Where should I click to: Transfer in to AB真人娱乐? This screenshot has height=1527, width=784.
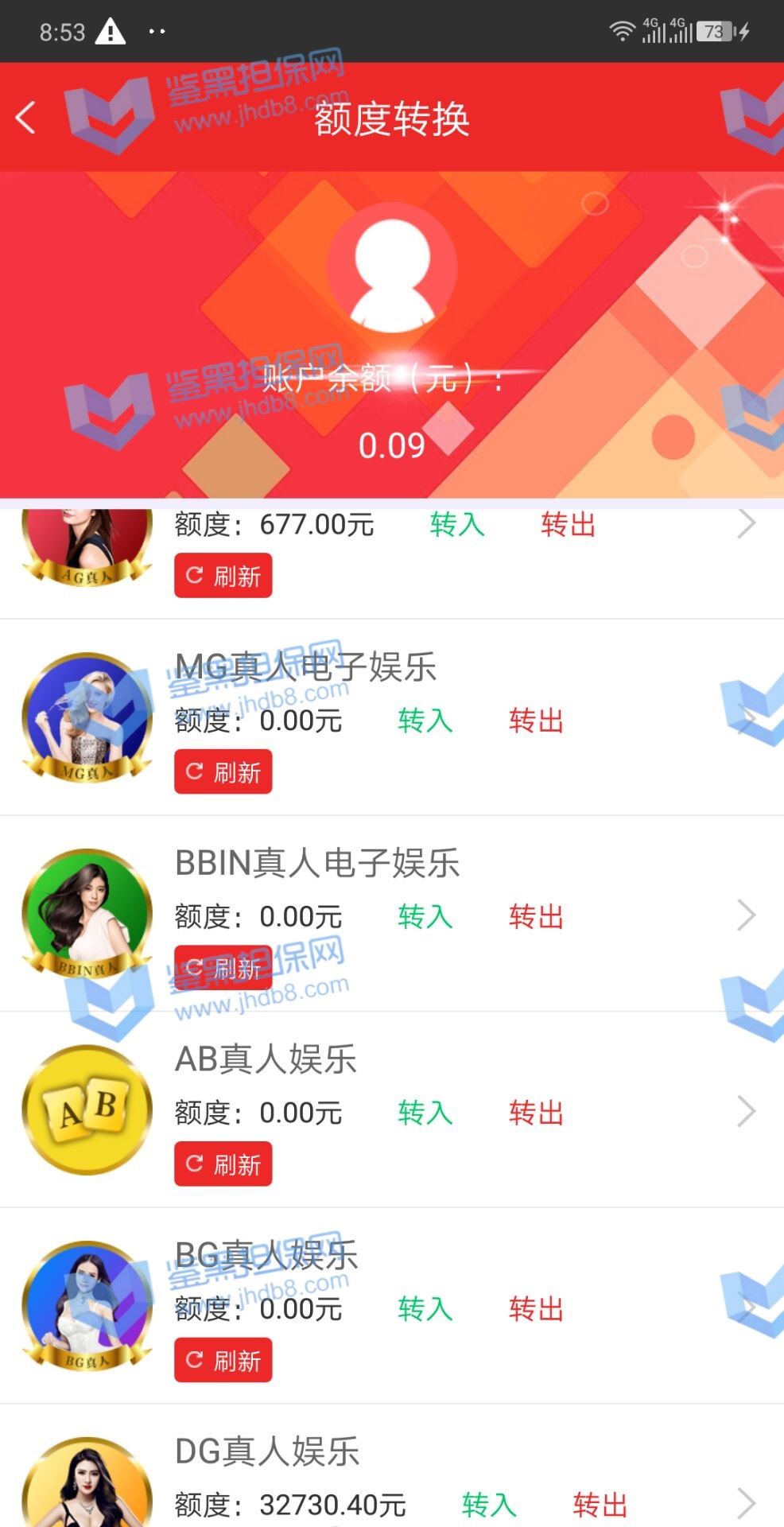(x=425, y=1112)
